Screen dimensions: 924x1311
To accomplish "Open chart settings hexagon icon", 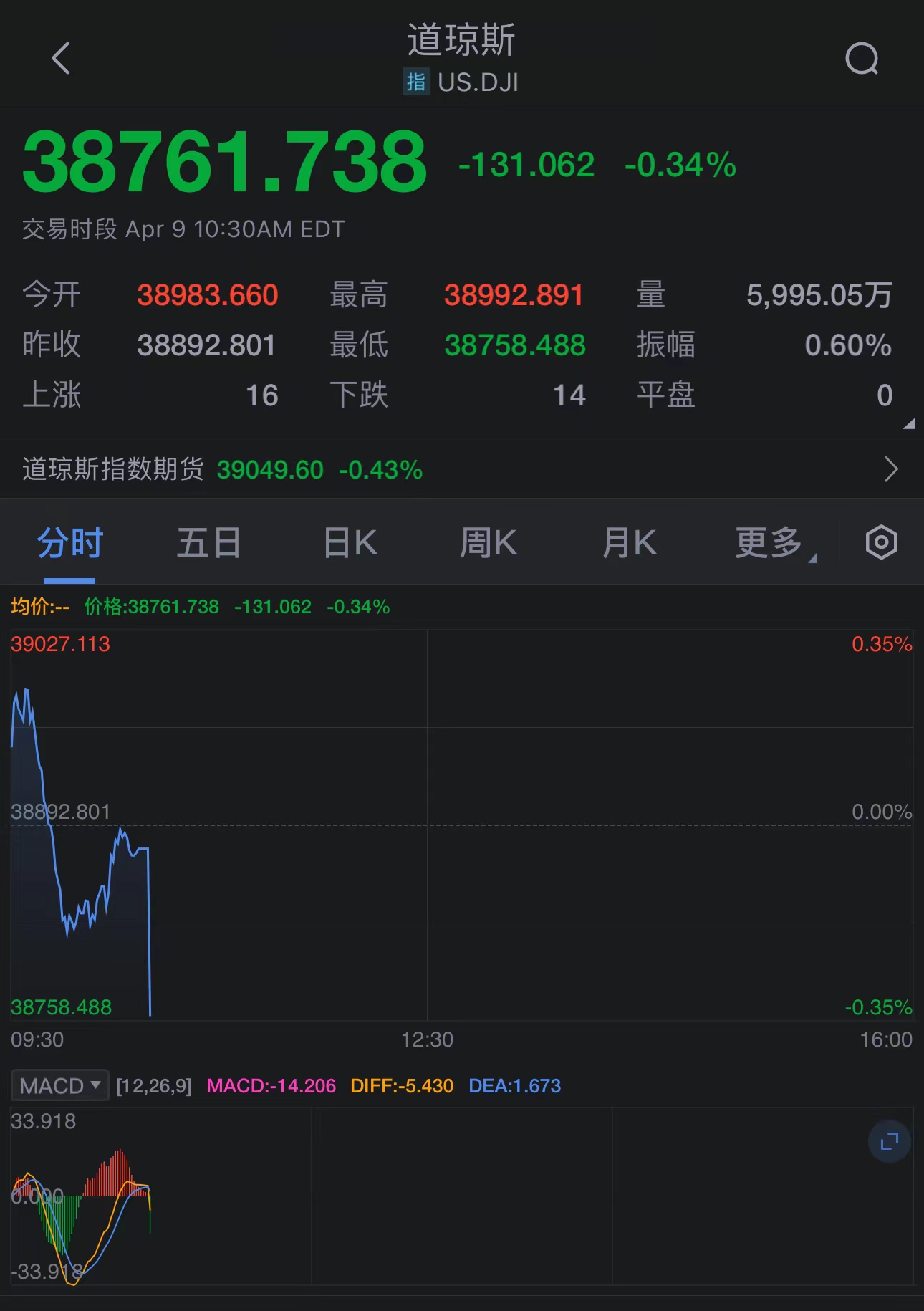I will tap(881, 542).
